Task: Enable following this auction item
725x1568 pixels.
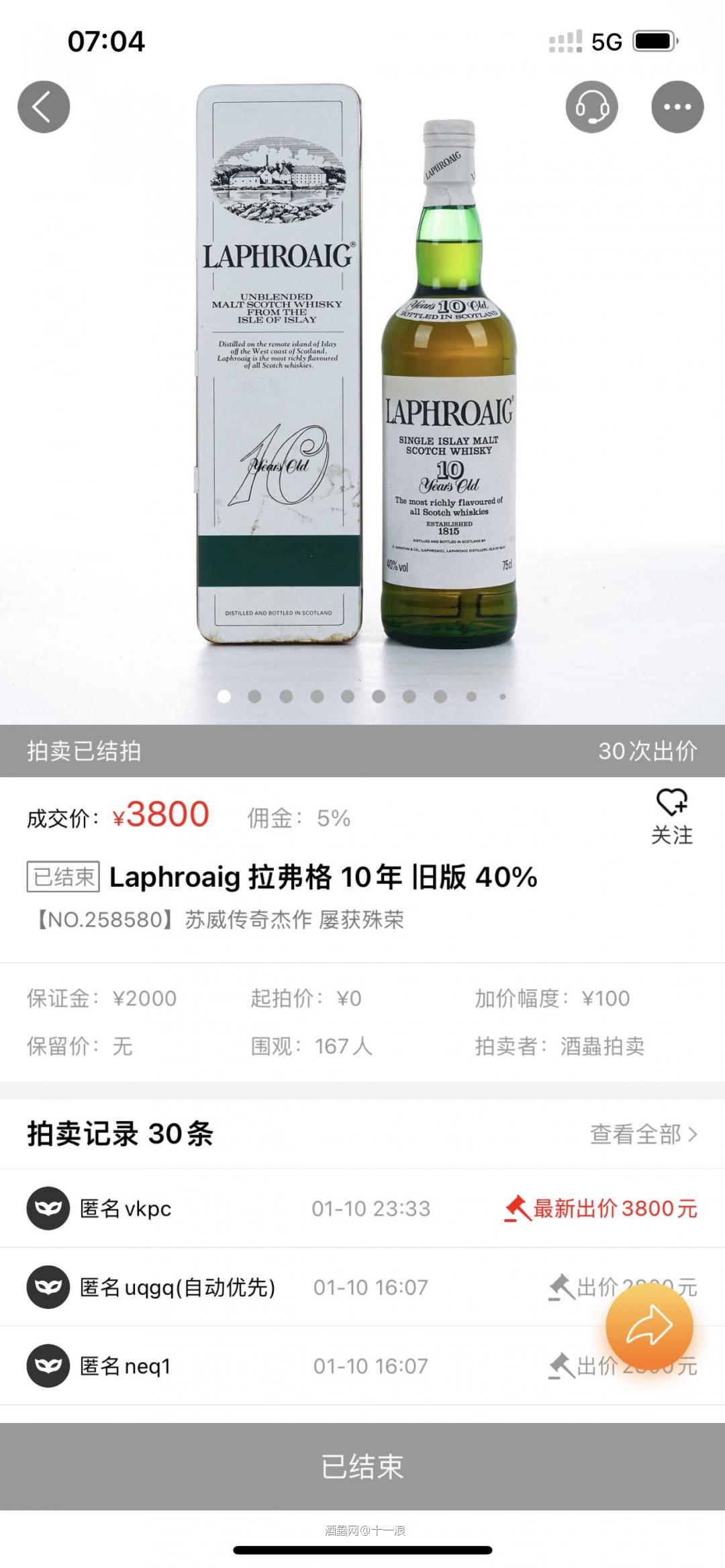Action: pos(673,817)
